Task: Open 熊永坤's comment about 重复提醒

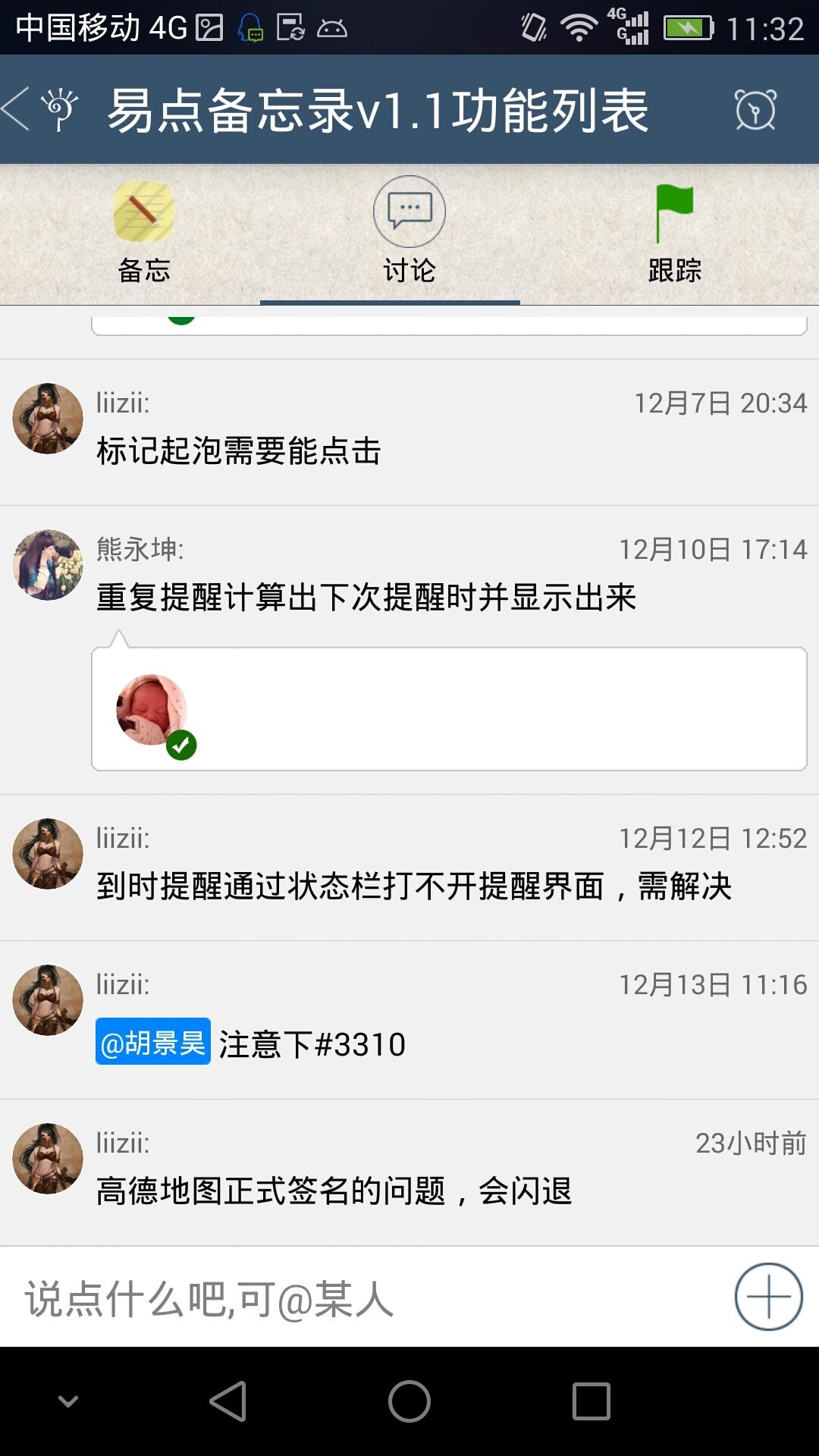Action: 366,598
